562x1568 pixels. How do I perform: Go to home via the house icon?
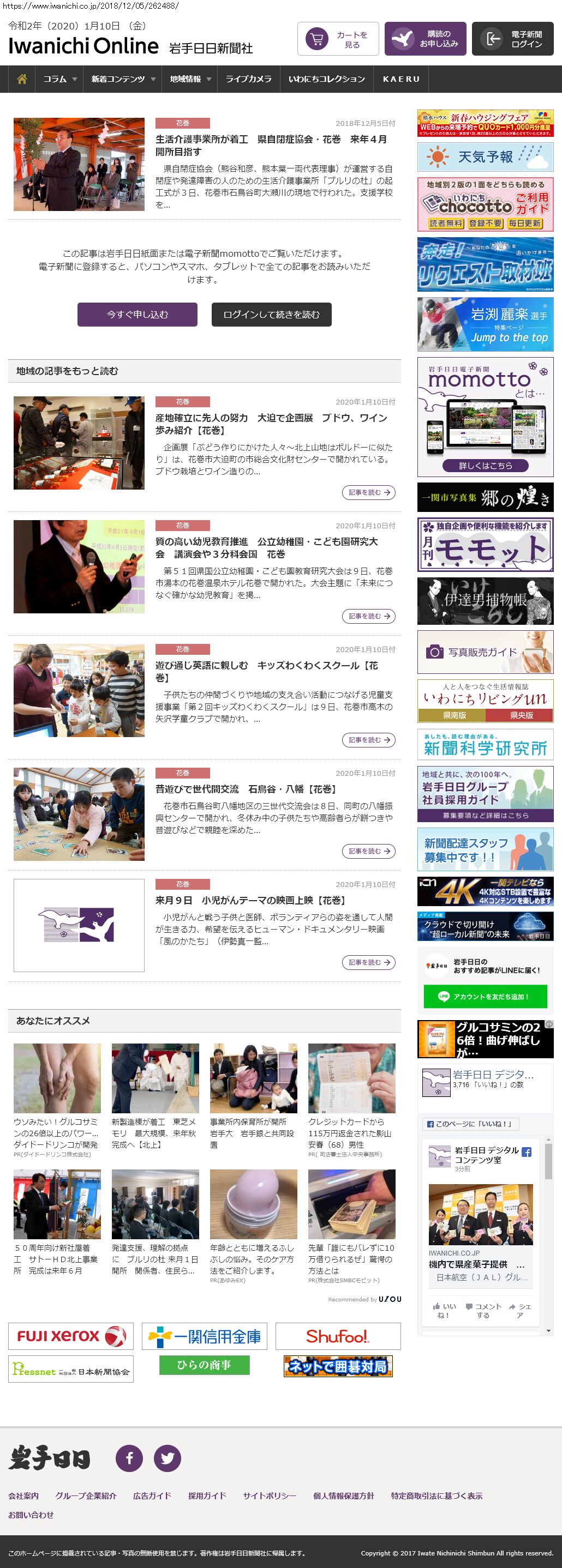point(22,79)
